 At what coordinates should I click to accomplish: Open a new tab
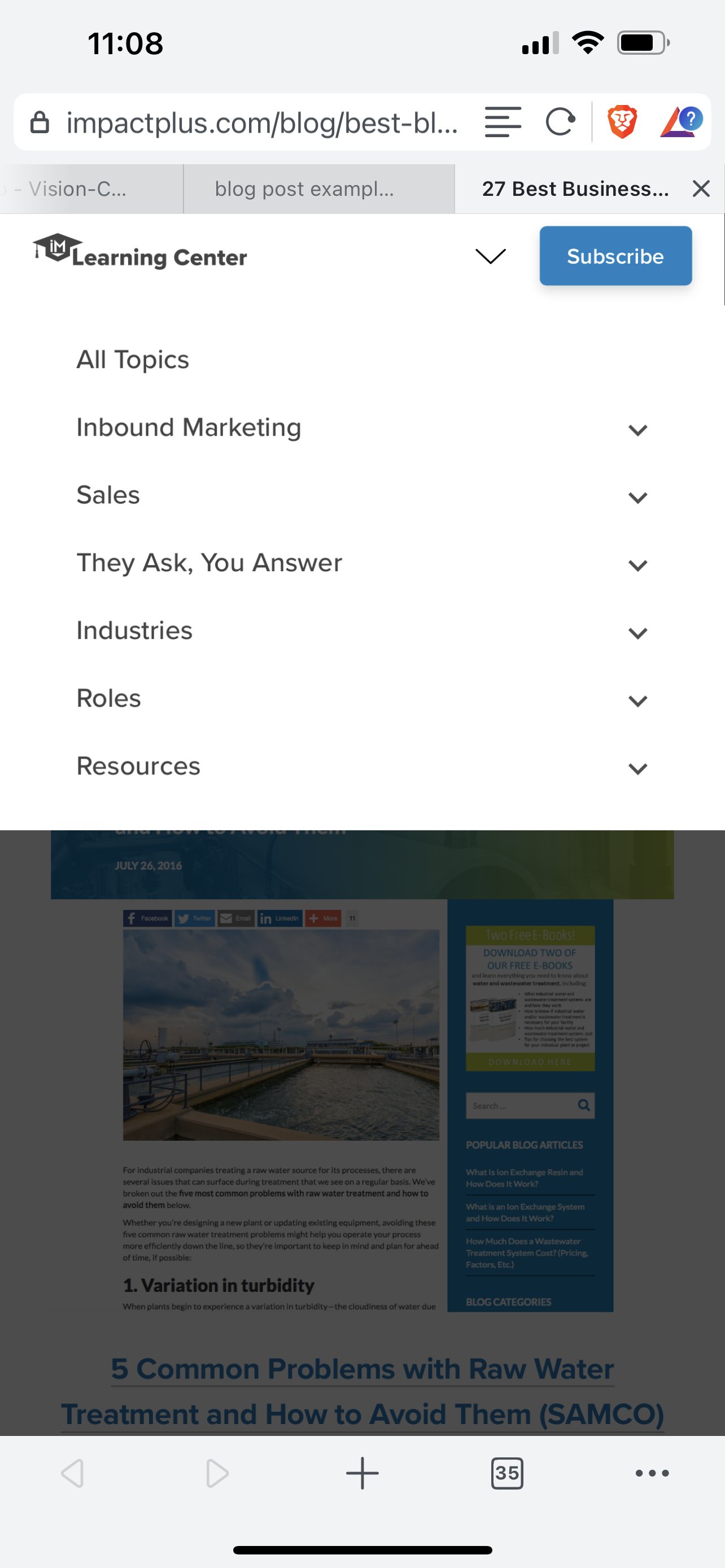pyautogui.click(x=362, y=1473)
